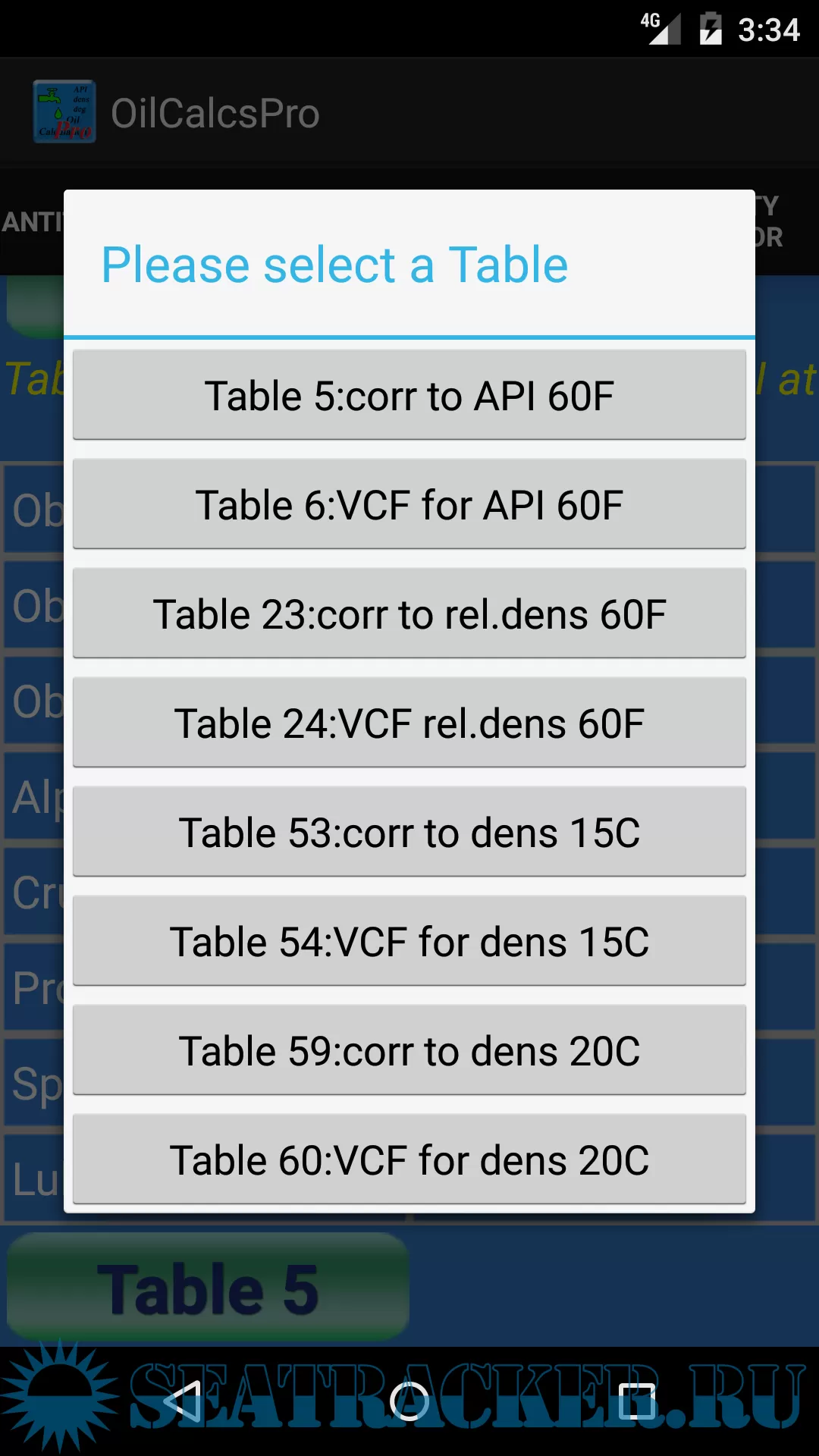Select Table 59: corr to dens 20C
This screenshot has width=819, height=1456.
point(409,1050)
